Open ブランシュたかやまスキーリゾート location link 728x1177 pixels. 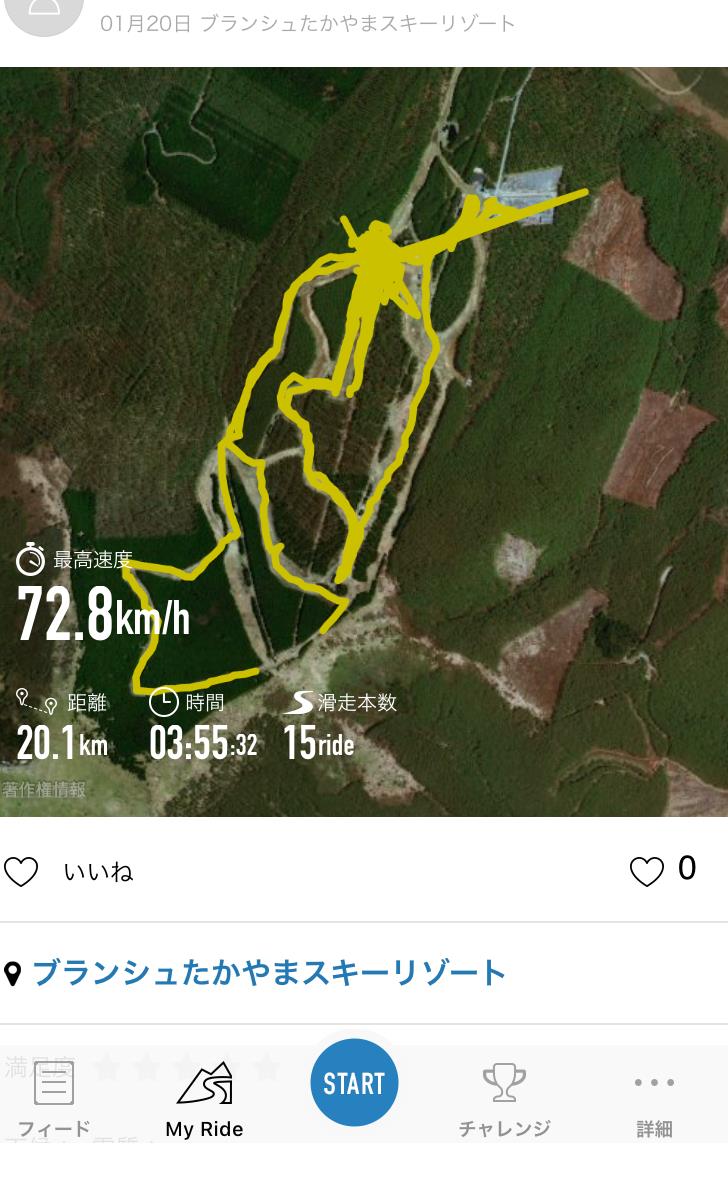coord(269,972)
